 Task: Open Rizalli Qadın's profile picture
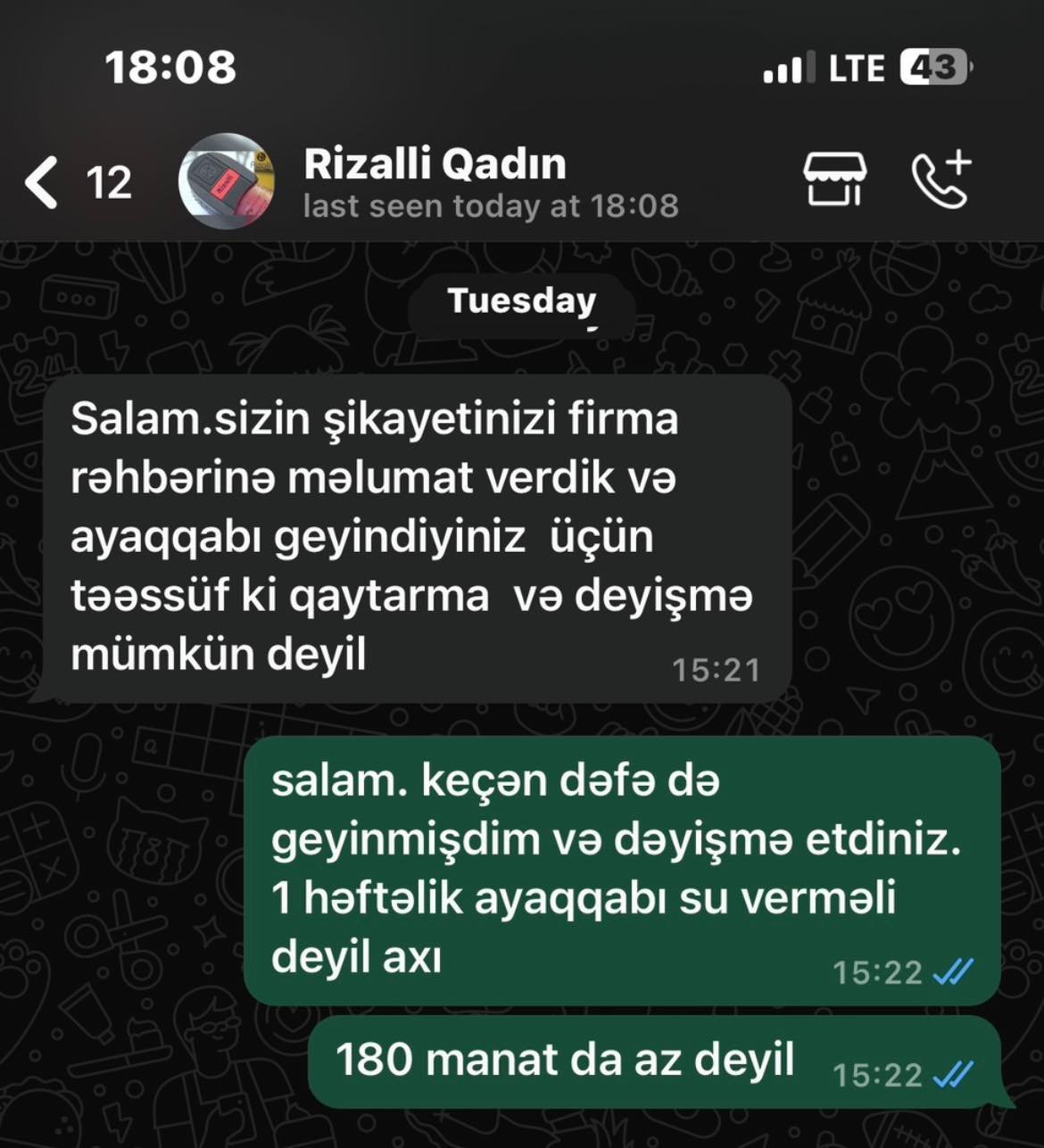226,182
